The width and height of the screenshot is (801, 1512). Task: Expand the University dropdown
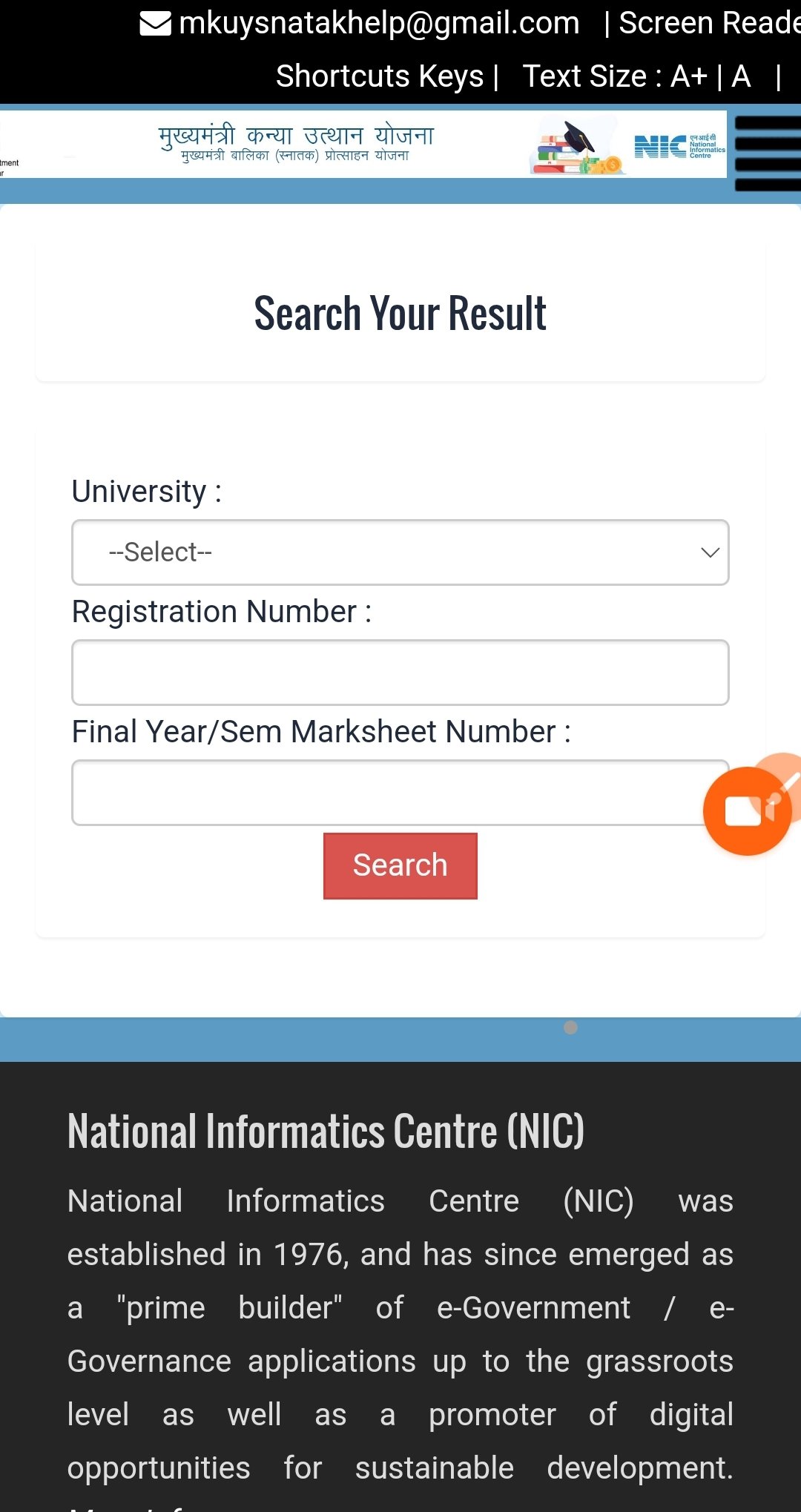400,552
